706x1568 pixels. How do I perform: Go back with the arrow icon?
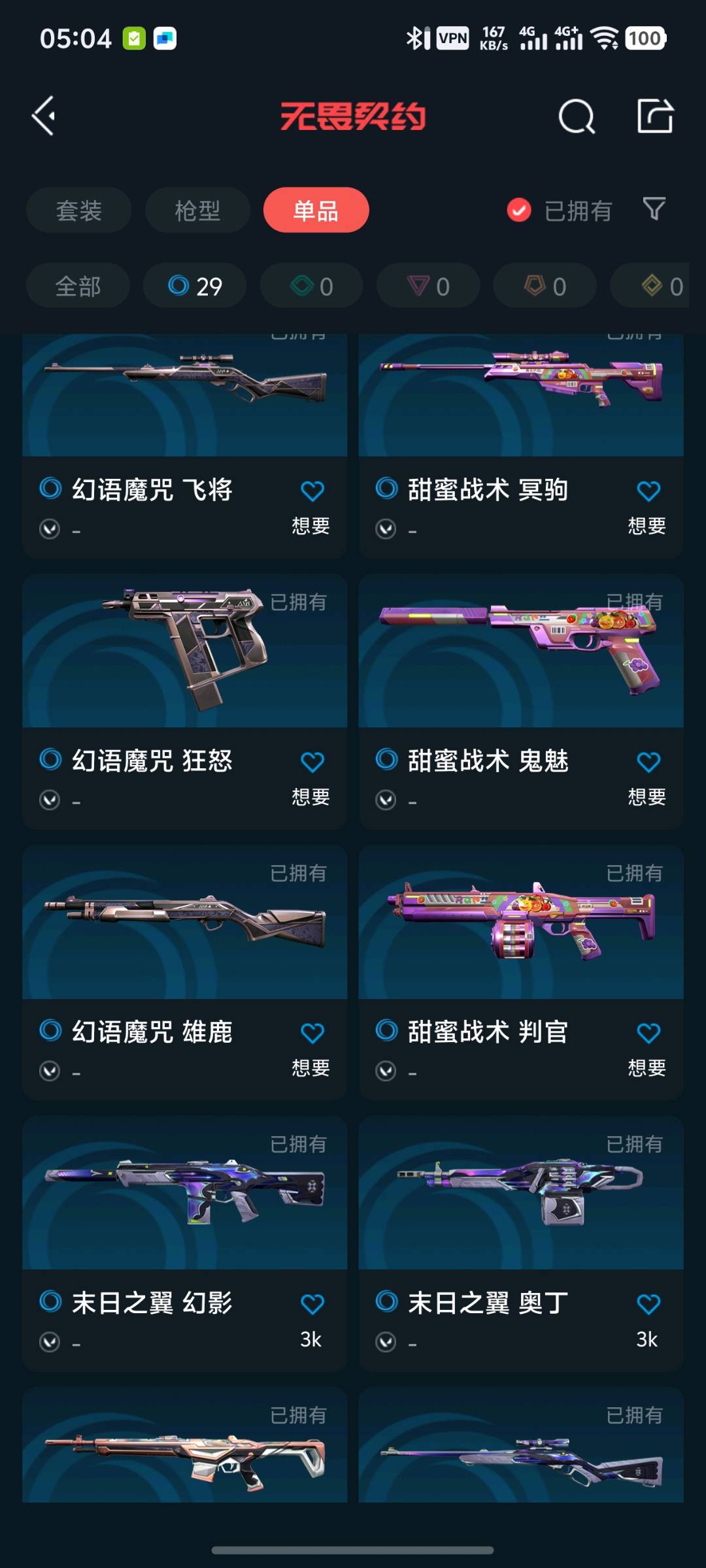44,116
